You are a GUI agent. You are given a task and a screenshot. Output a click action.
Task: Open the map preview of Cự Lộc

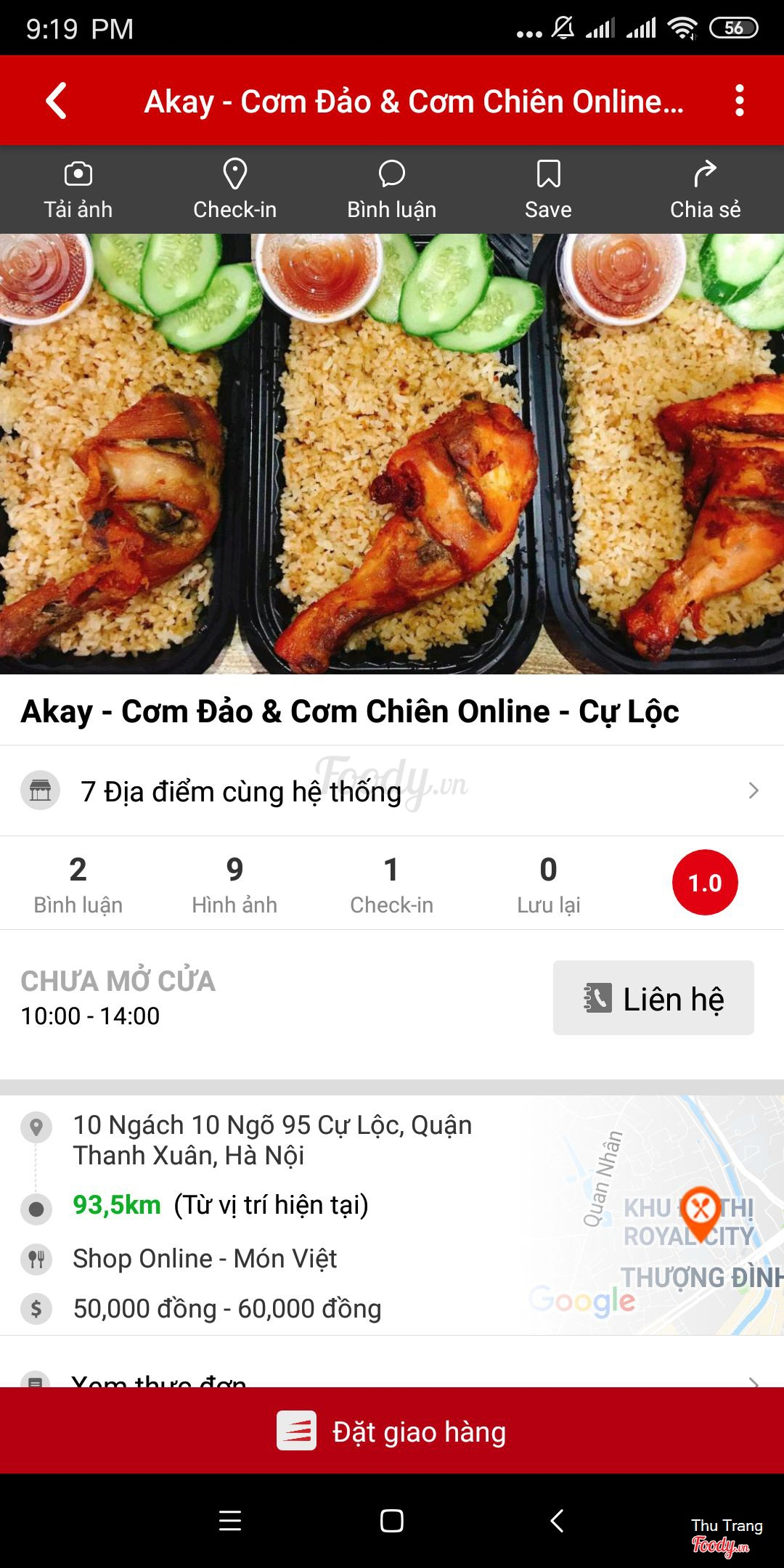(657, 1214)
